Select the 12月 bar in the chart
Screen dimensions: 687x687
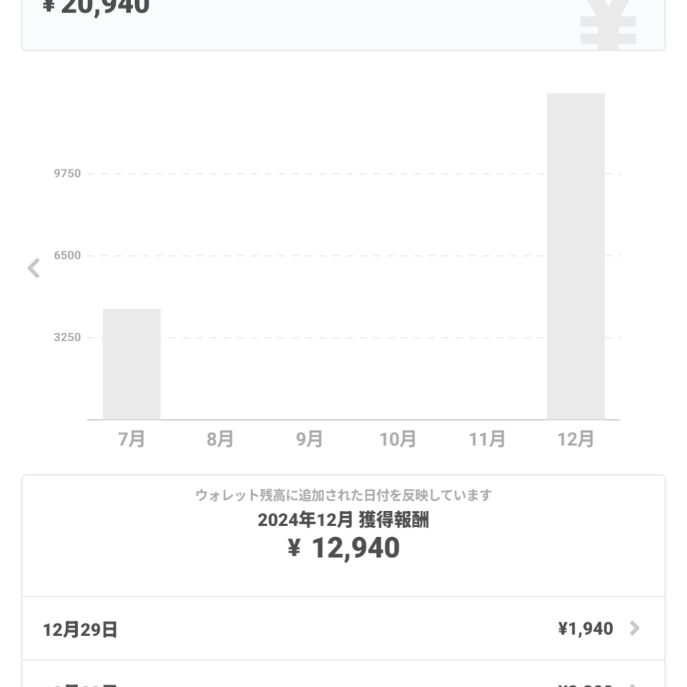(x=575, y=256)
